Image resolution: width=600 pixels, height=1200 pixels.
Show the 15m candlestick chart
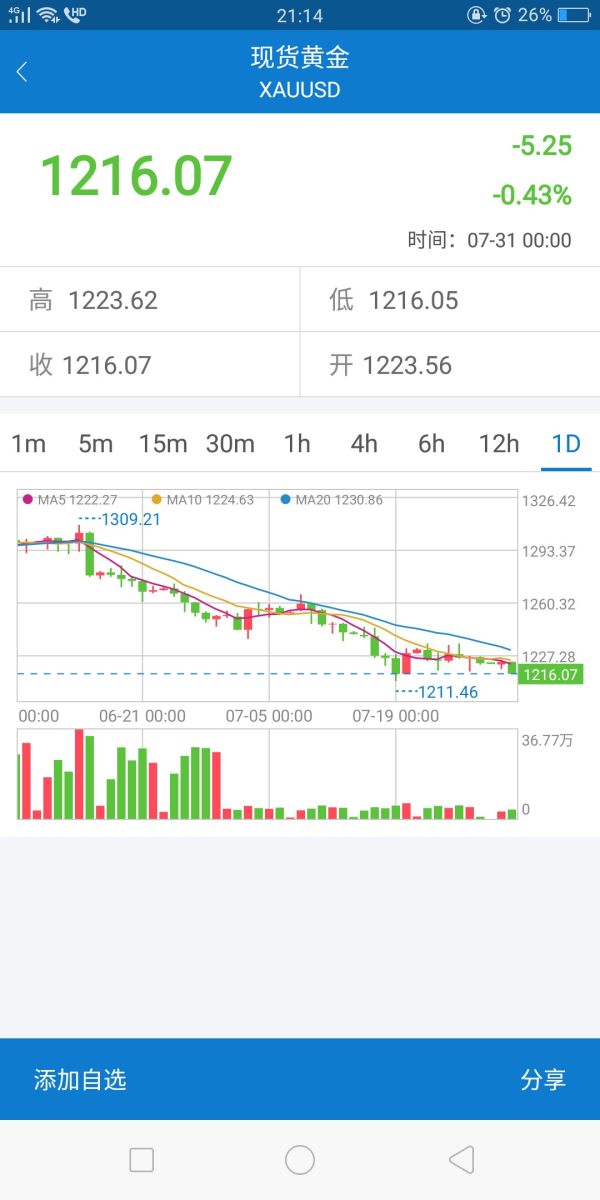[x=163, y=444]
